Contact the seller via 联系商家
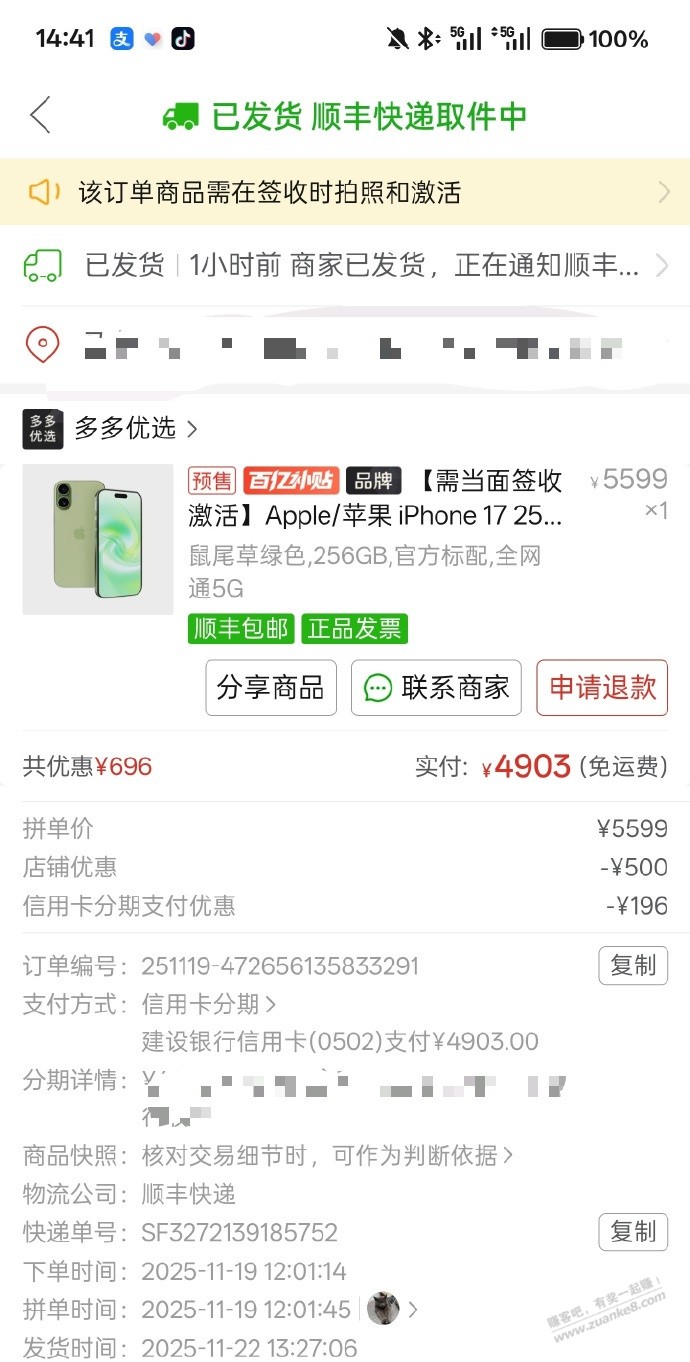Viewport: 690px width, 1362px height. pyautogui.click(x=436, y=688)
